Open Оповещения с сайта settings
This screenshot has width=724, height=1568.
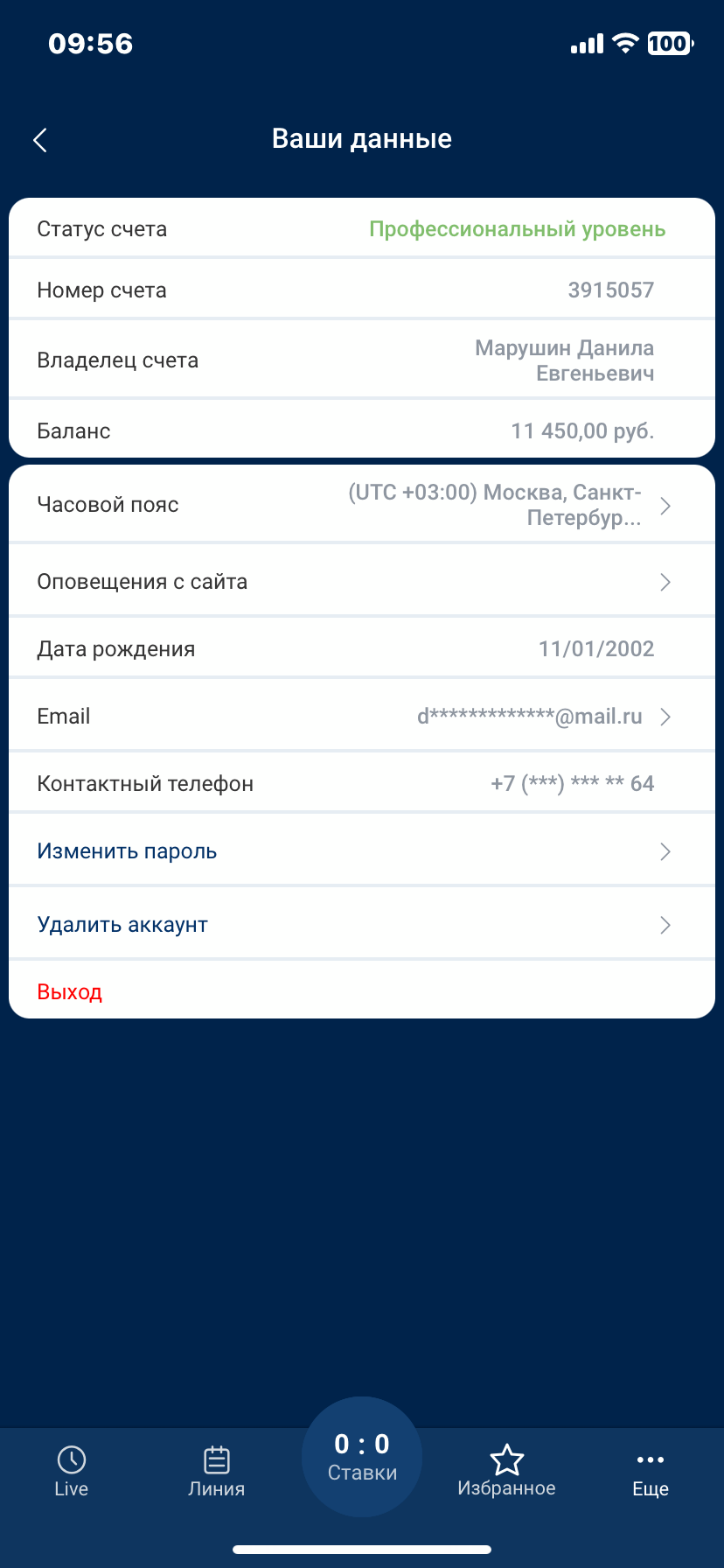pos(362,582)
